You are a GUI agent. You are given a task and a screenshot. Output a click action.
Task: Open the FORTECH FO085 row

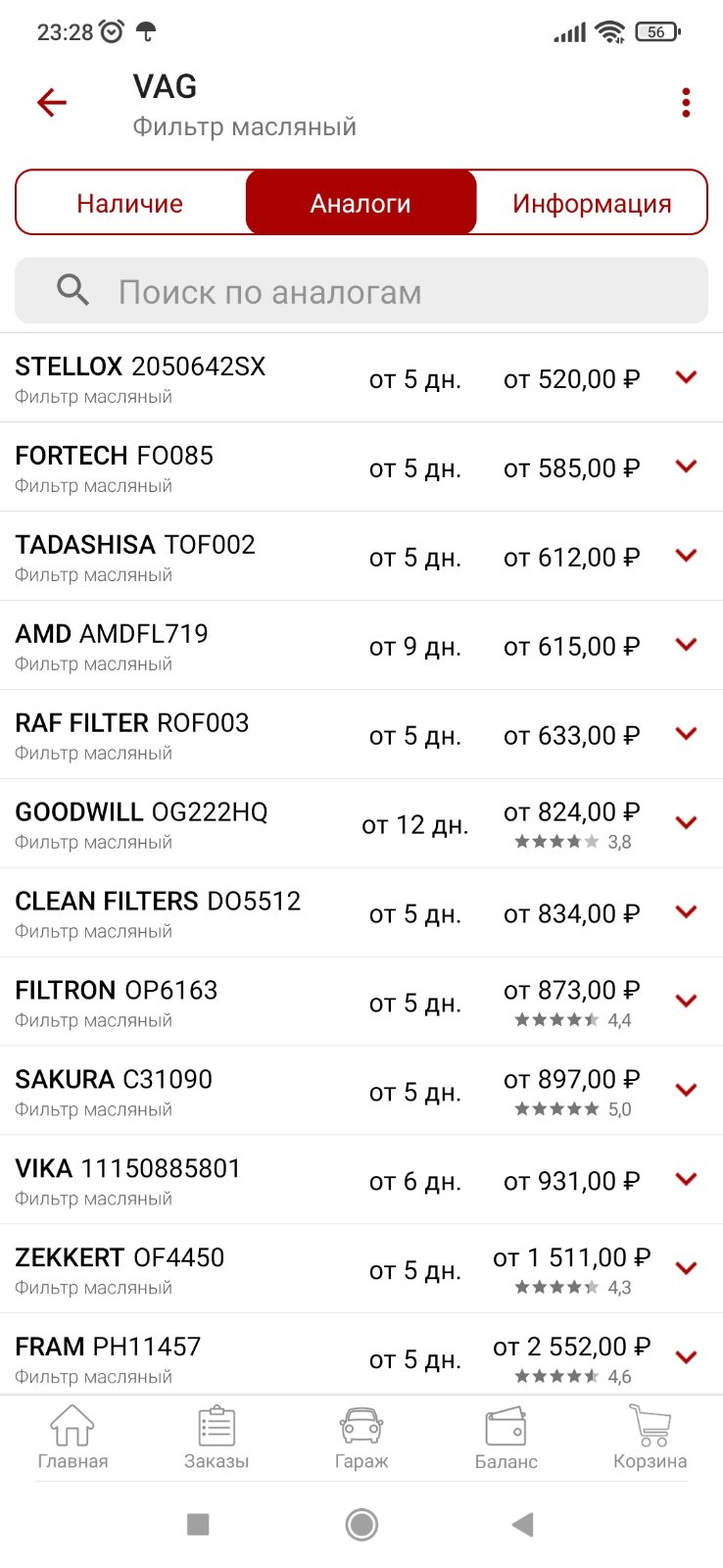(361, 467)
